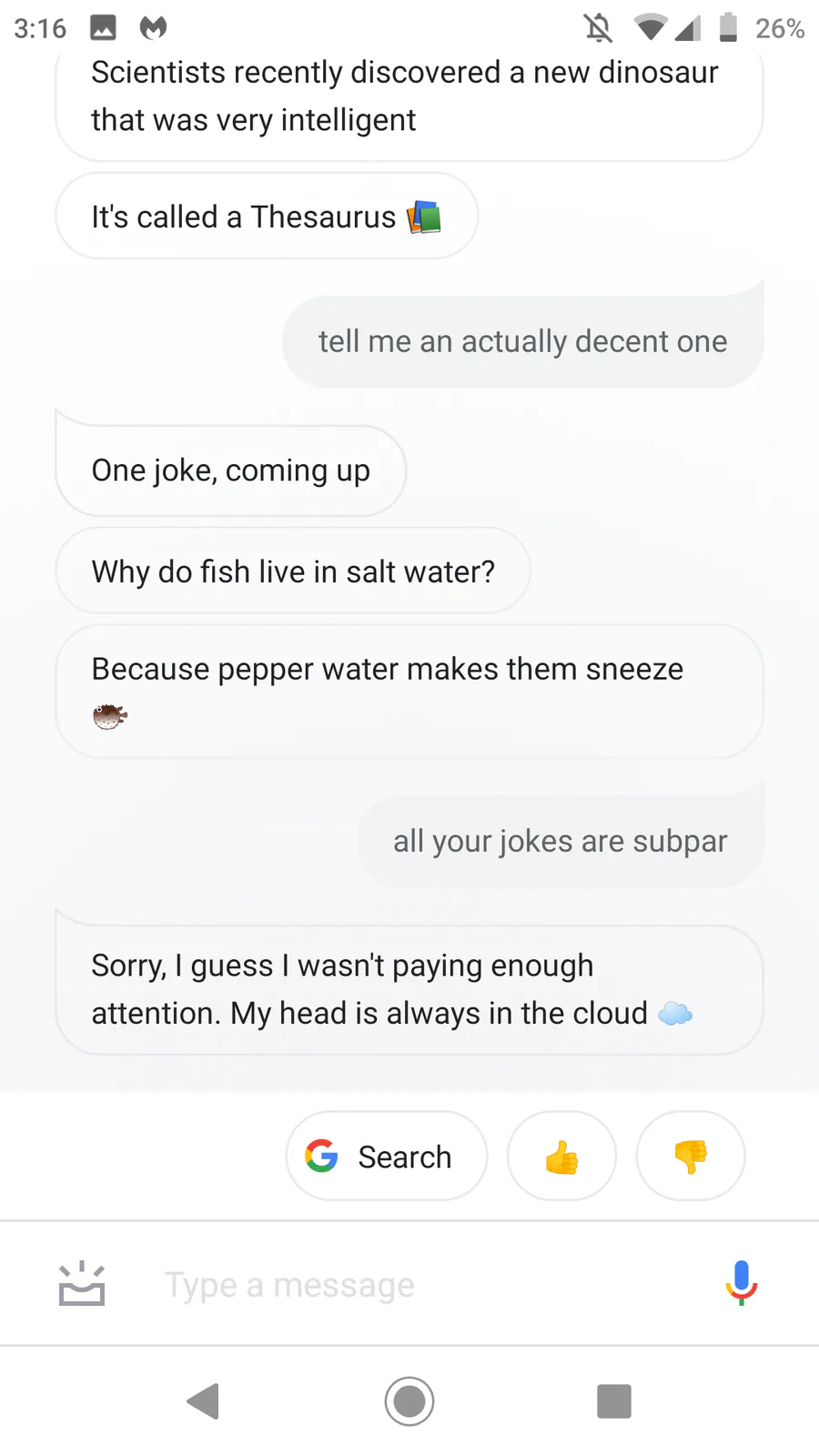Go back using the system back button
The image size is (819, 1456).
coord(204,1401)
